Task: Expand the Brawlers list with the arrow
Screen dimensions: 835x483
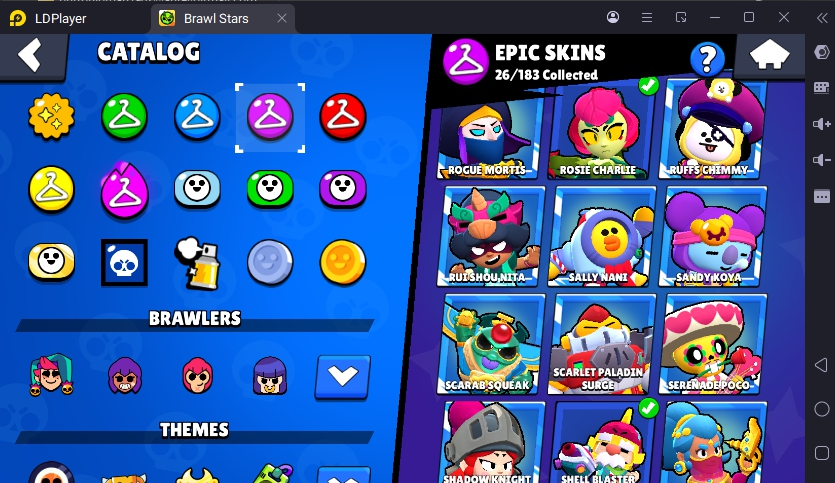Action: click(342, 377)
